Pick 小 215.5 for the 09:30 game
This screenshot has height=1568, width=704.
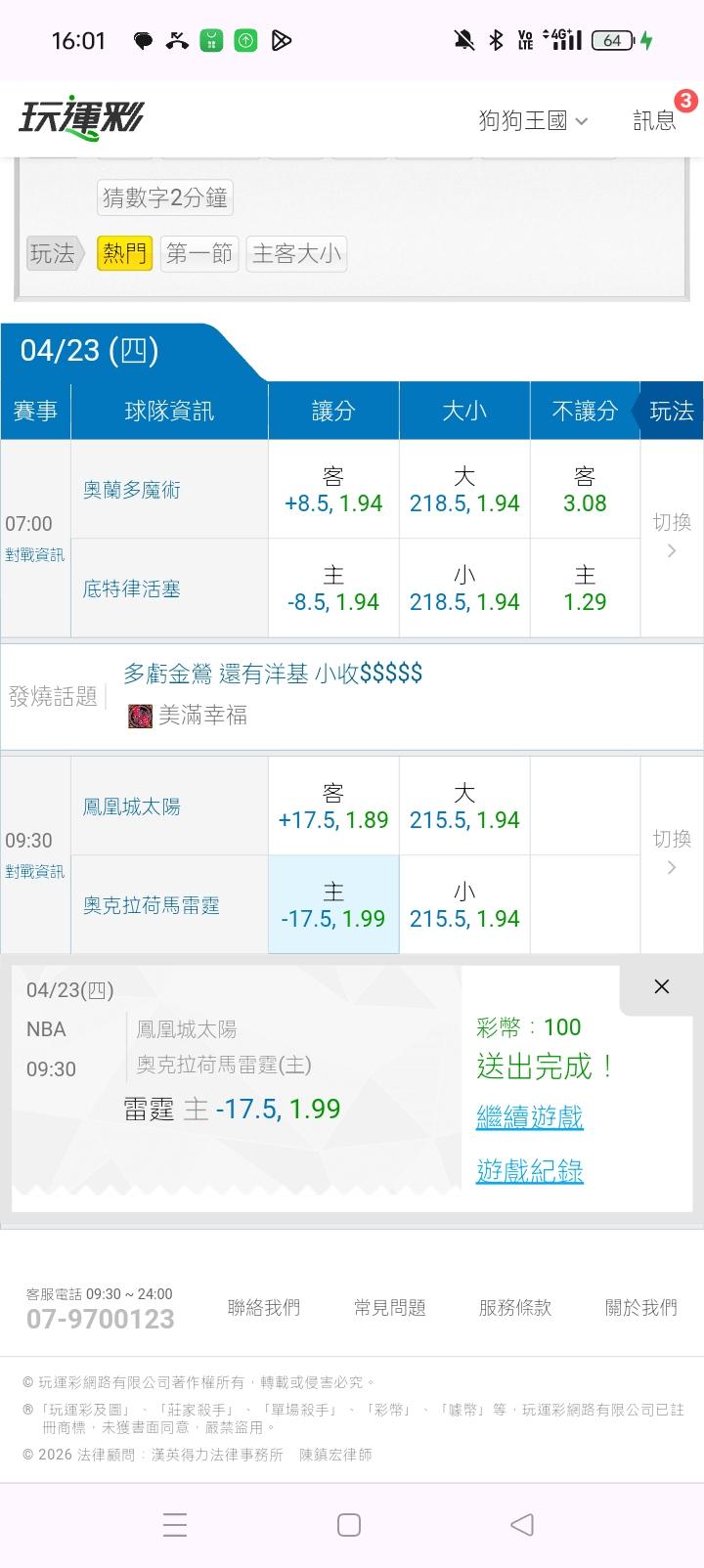(x=464, y=905)
